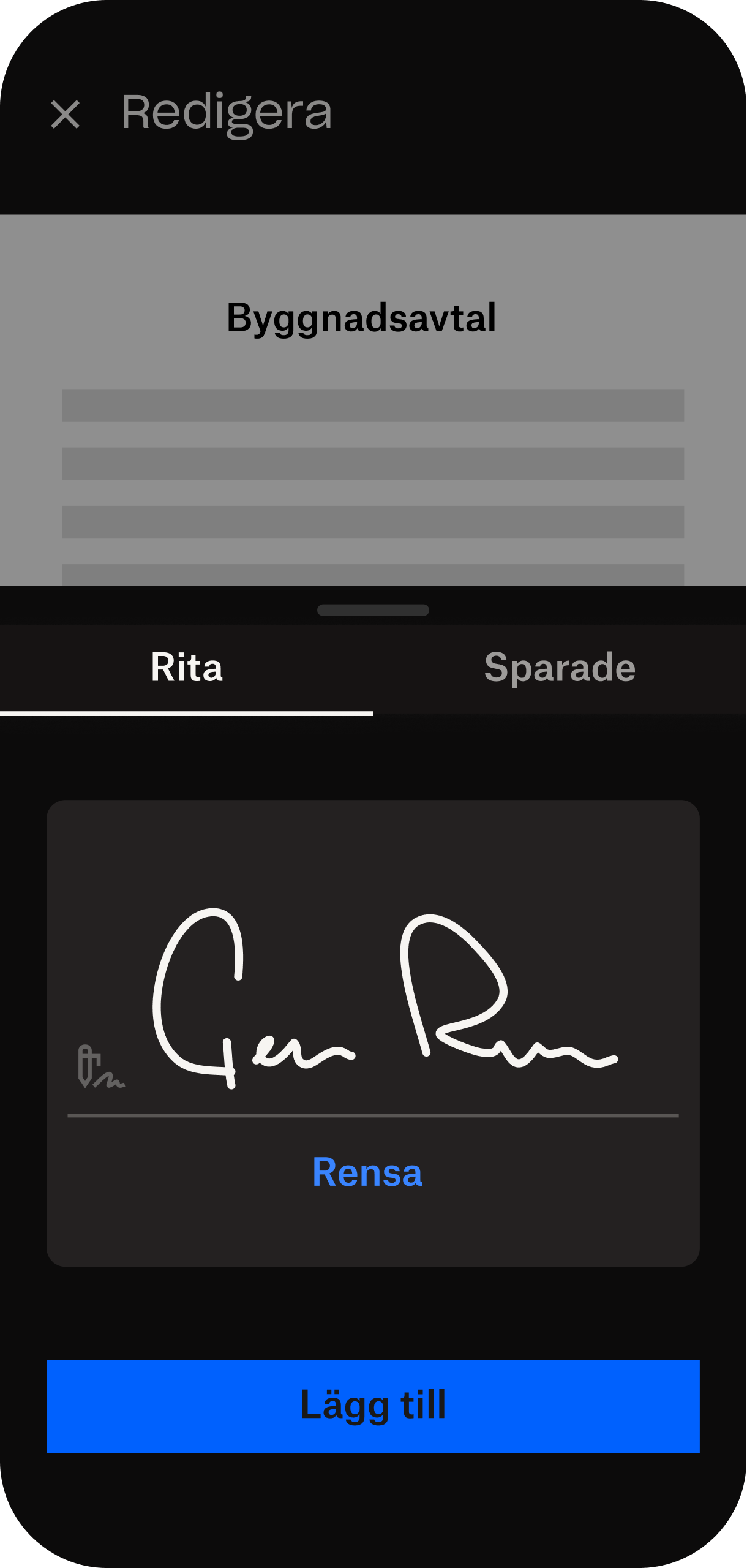747x1568 pixels.
Task: Switch to the Sparade tab
Action: tap(560, 668)
